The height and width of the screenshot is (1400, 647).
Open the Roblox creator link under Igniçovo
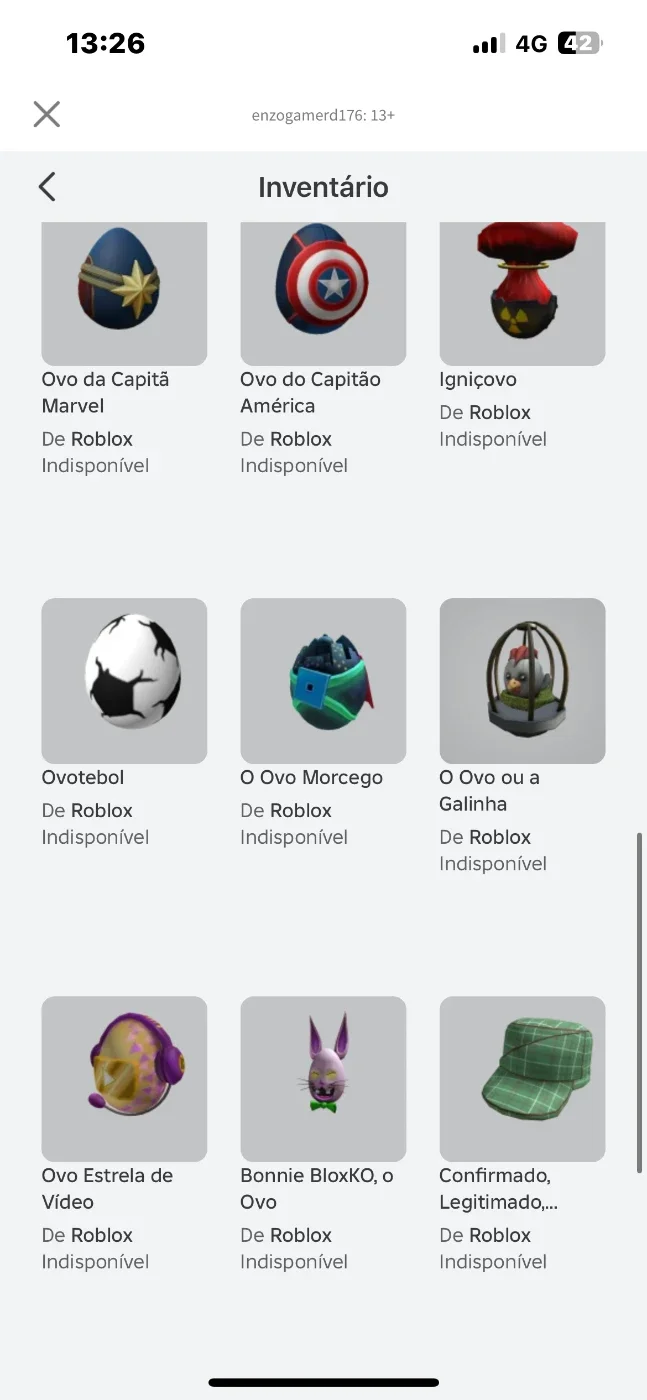(500, 413)
